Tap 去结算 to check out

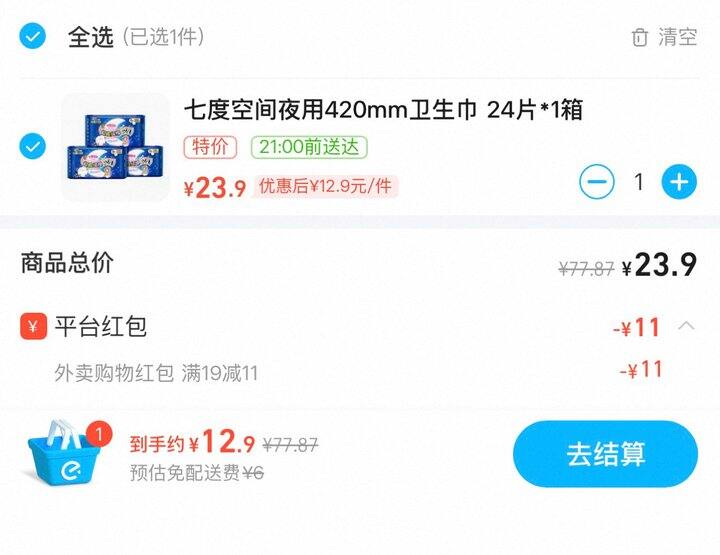[x=605, y=454]
